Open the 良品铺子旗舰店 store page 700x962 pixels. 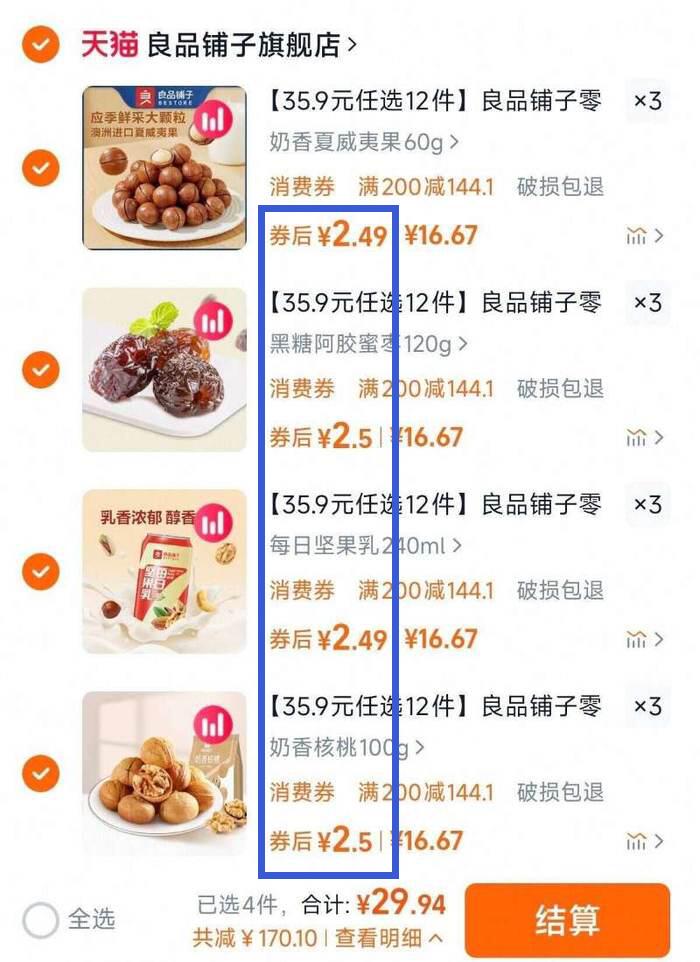tap(250, 45)
